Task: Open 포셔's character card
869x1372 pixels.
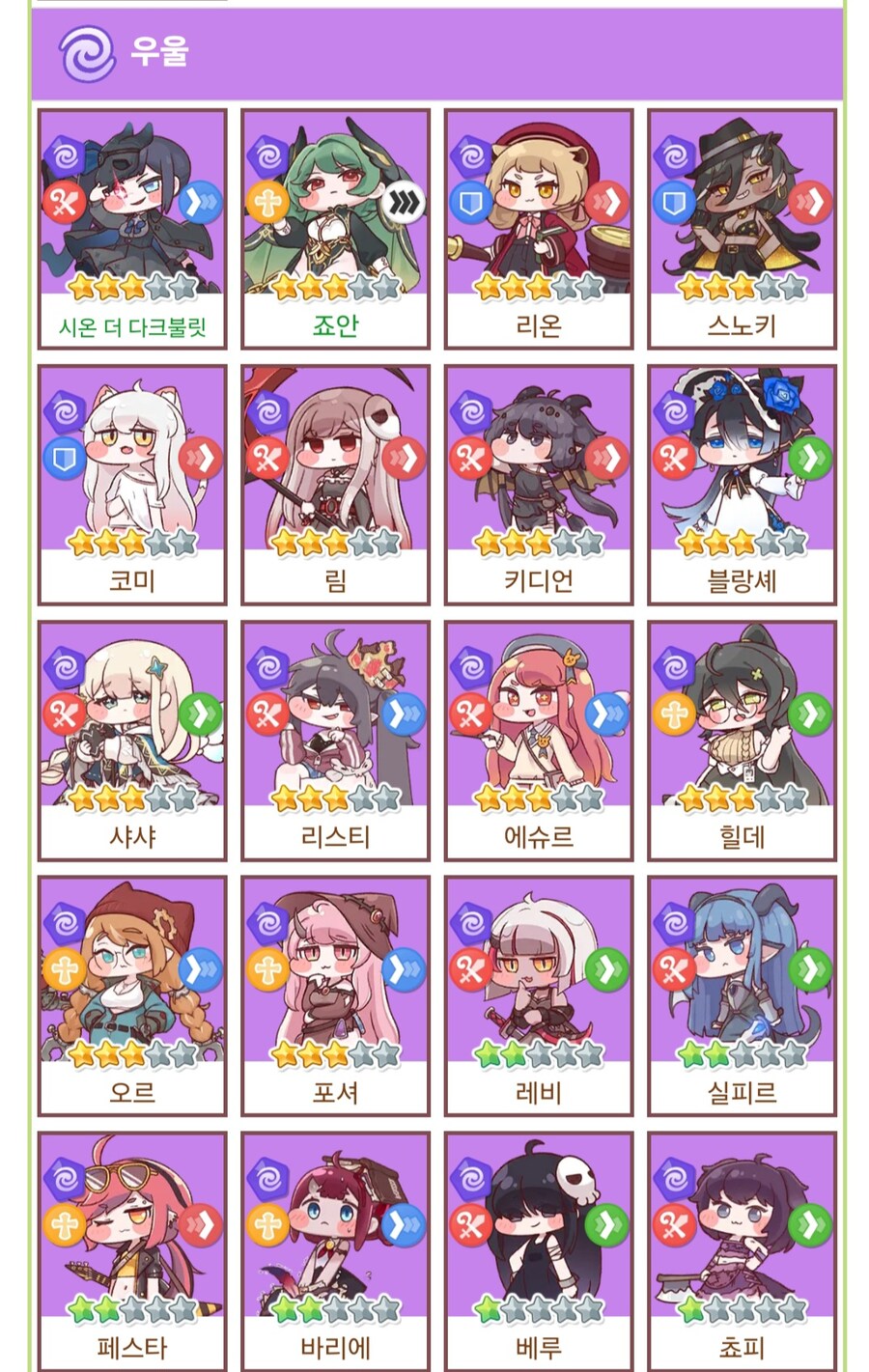Action: [x=335, y=995]
